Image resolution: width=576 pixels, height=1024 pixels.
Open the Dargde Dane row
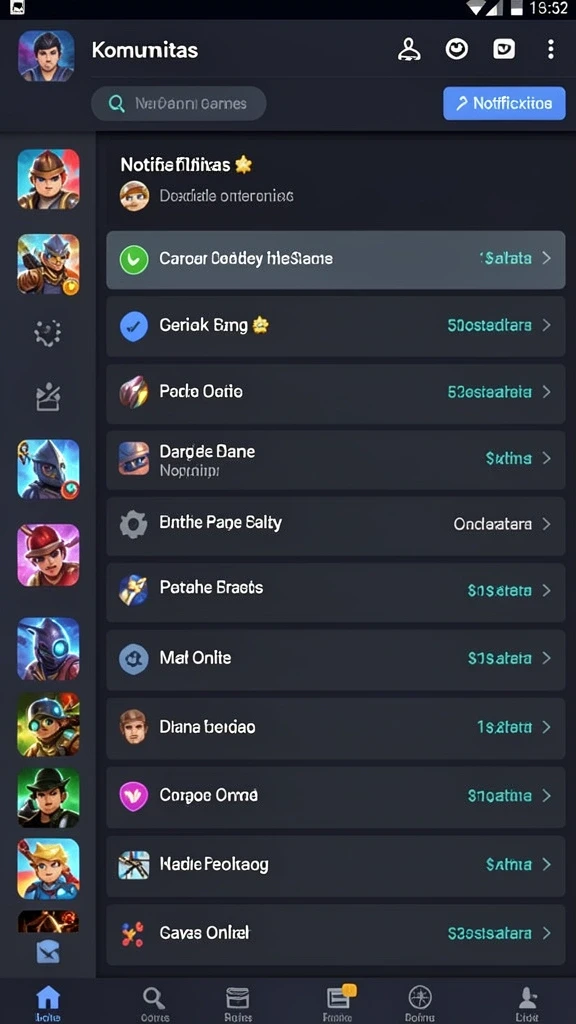coord(336,460)
